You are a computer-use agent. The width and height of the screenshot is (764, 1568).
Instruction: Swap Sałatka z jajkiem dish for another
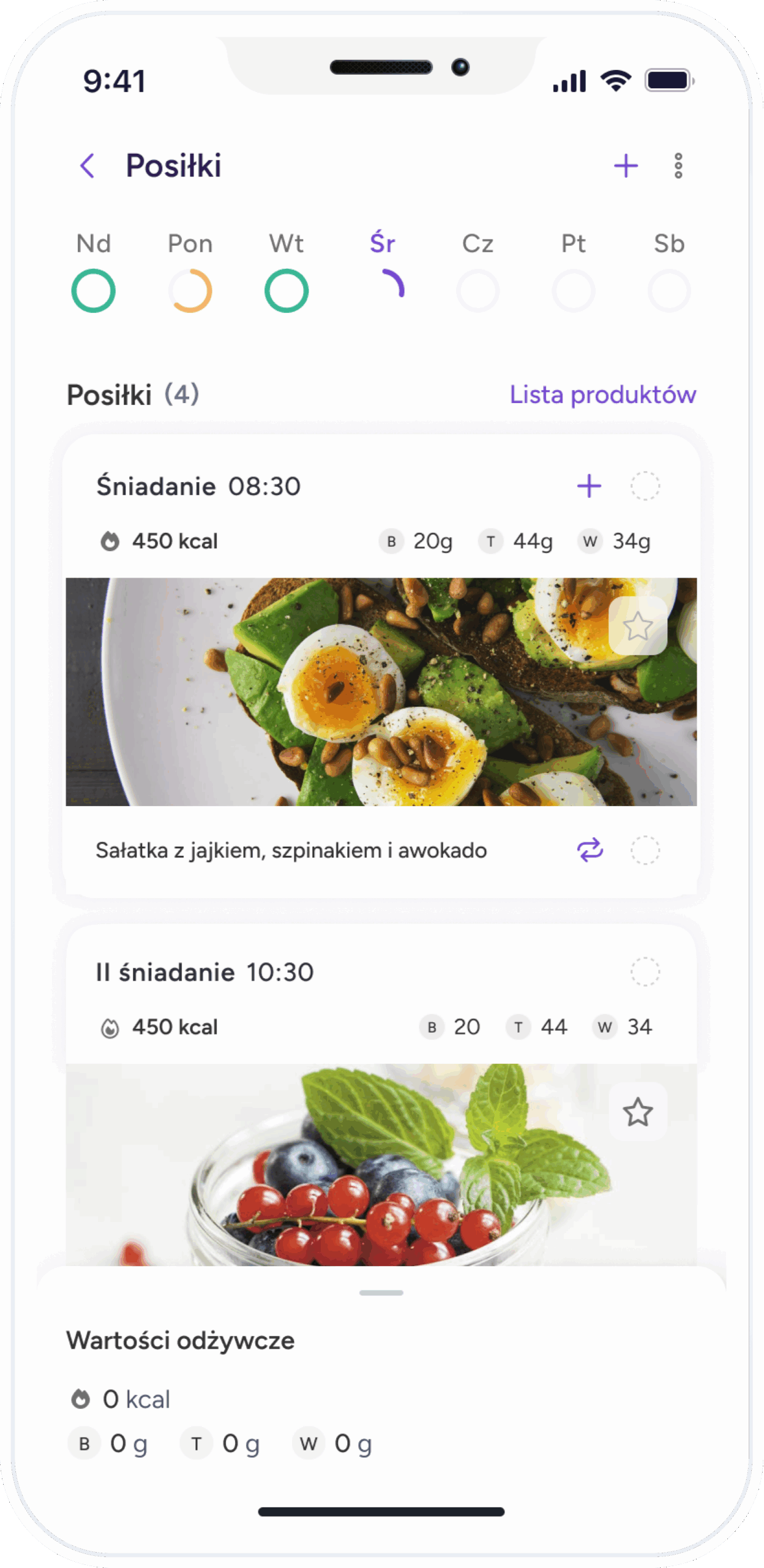pyautogui.click(x=590, y=850)
